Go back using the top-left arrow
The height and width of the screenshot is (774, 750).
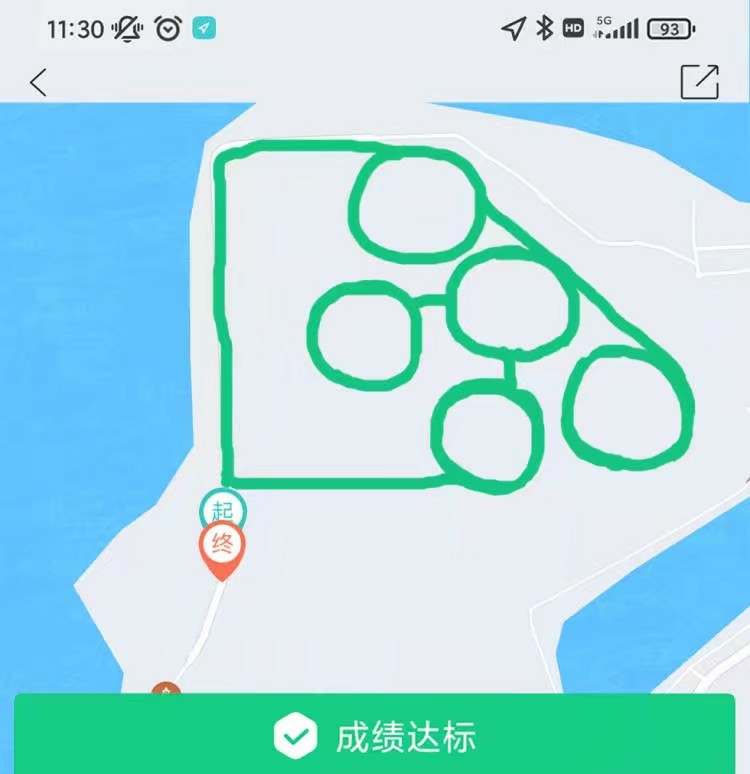click(x=38, y=83)
